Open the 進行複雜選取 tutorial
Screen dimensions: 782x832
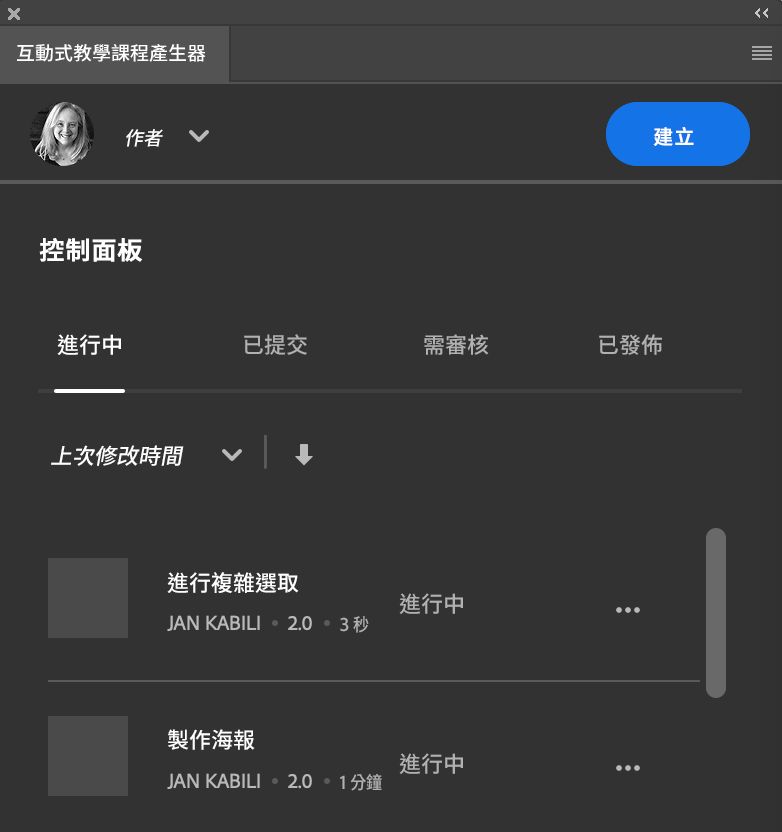pos(233,583)
